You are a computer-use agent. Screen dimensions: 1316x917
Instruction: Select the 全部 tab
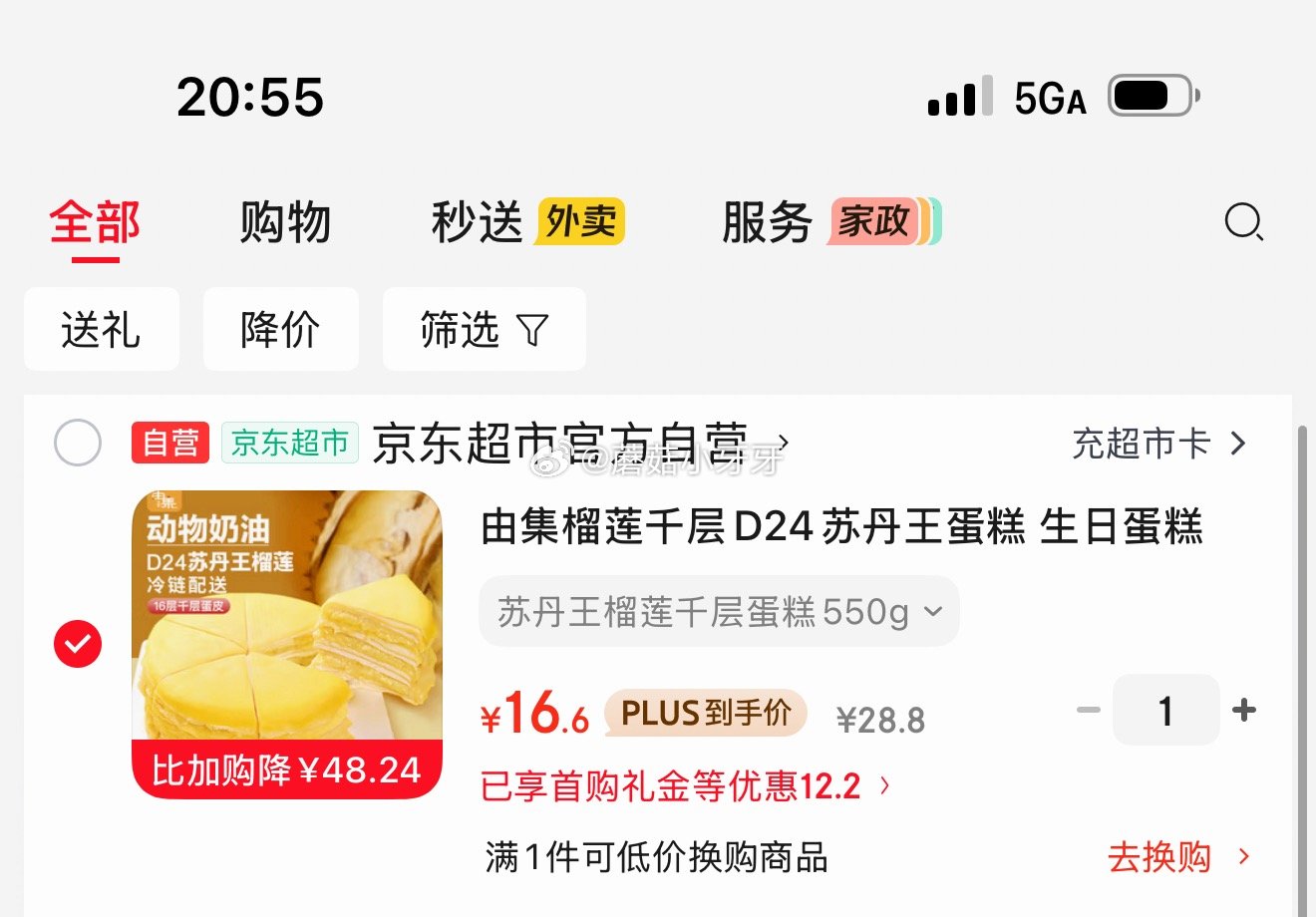coord(96,221)
